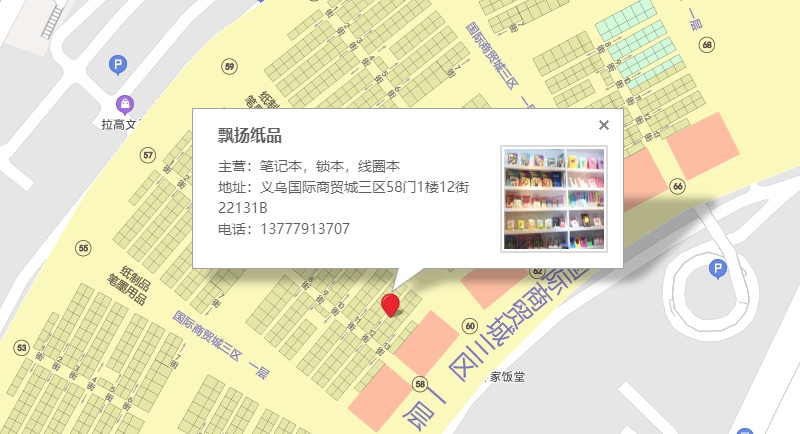Tap the parking icon inside the roundabout
Screen dimensions: 800x434
pos(718,269)
